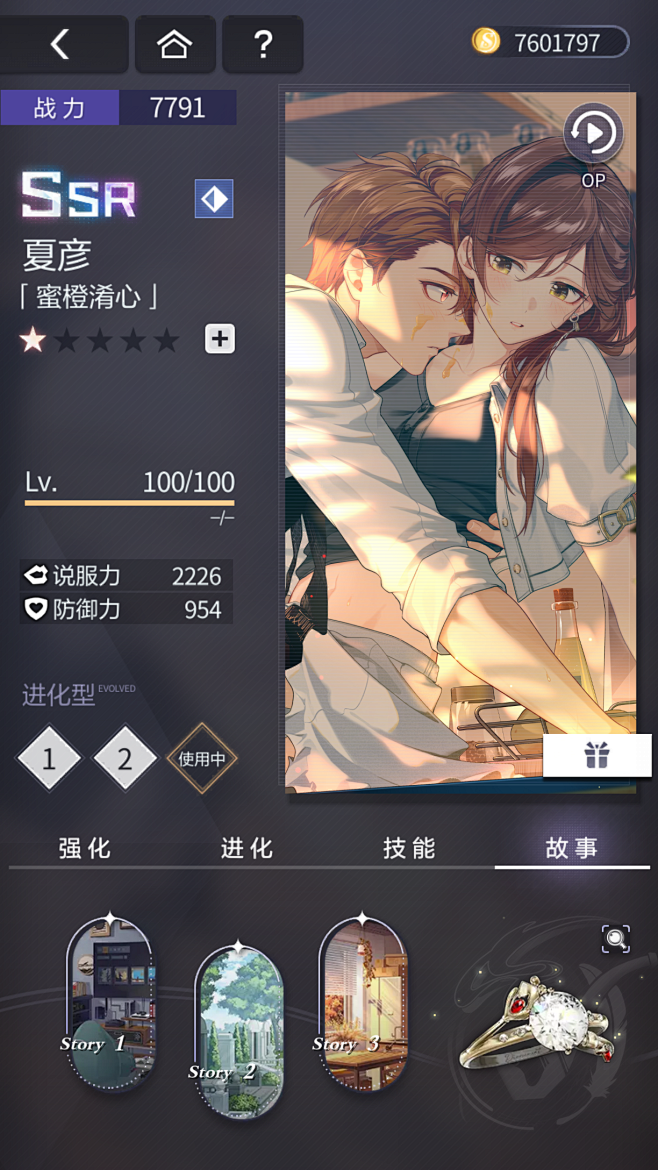Open Story 2
The height and width of the screenshot is (1170, 658).
pos(238,1030)
